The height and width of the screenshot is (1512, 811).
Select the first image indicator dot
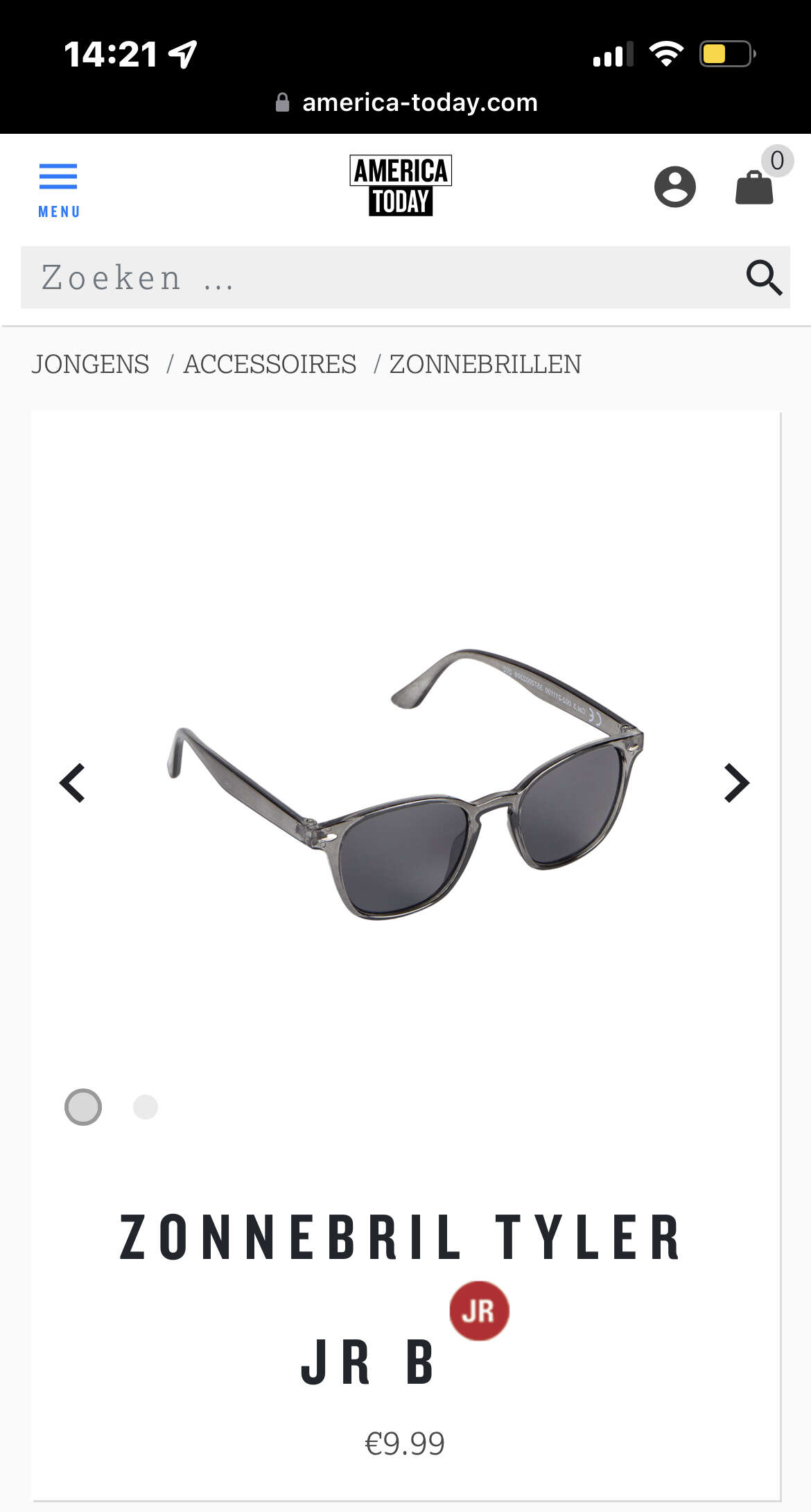point(83,1107)
